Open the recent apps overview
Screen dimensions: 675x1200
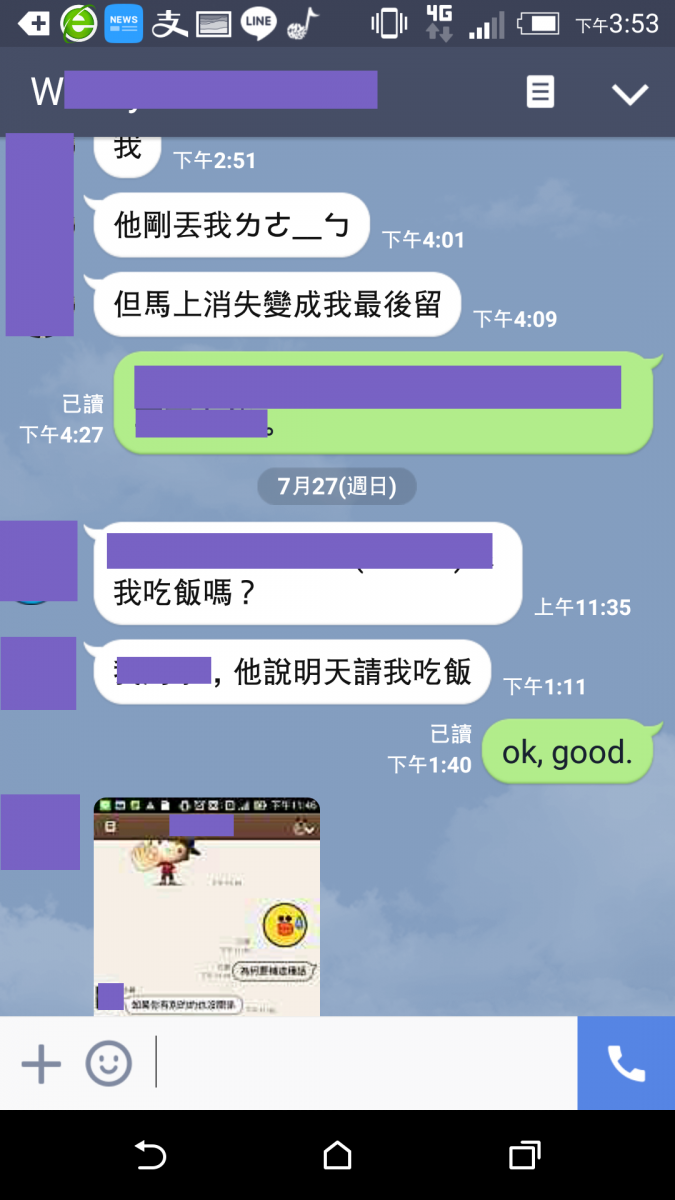tap(524, 1156)
